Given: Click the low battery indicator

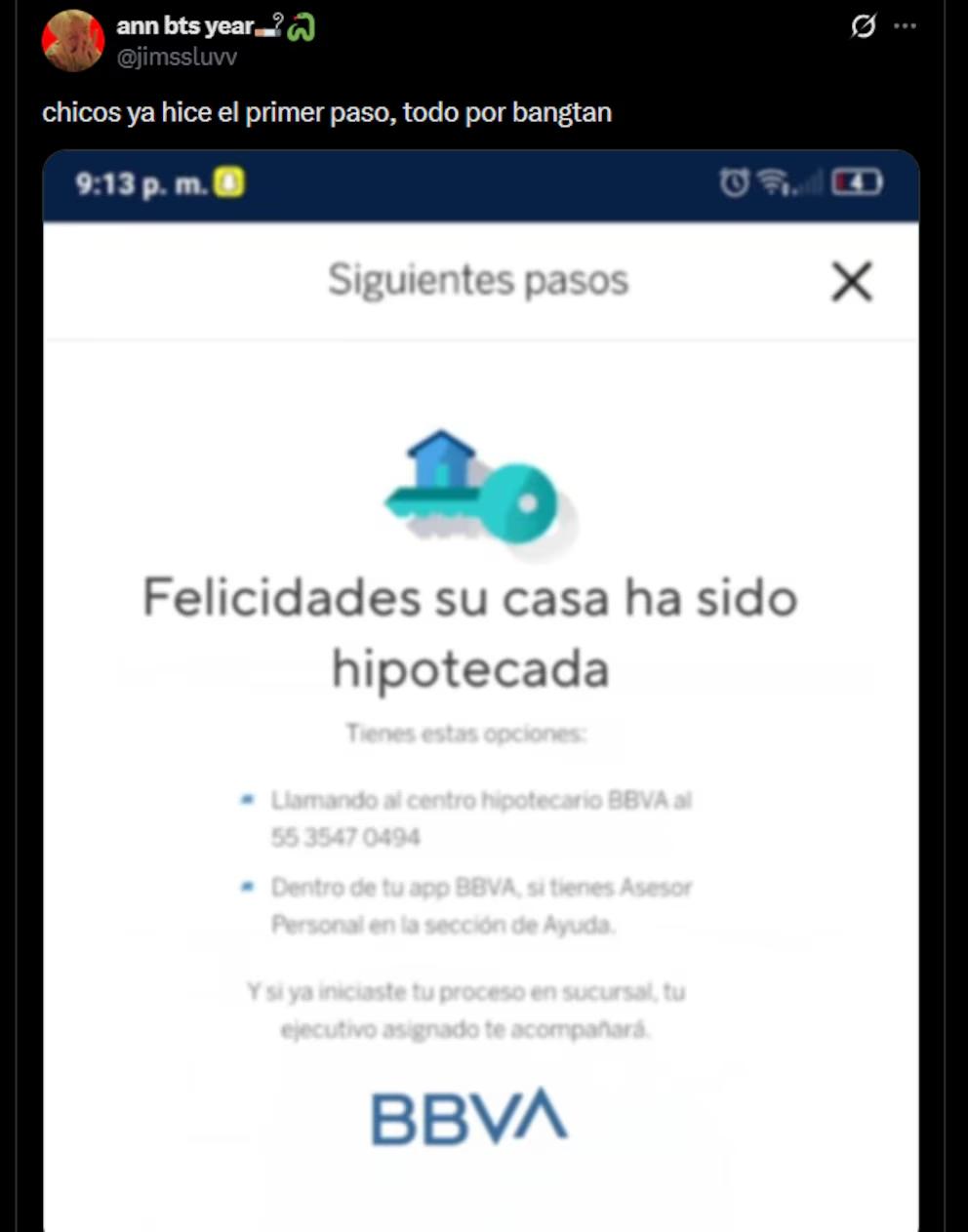Looking at the screenshot, I should [856, 181].
